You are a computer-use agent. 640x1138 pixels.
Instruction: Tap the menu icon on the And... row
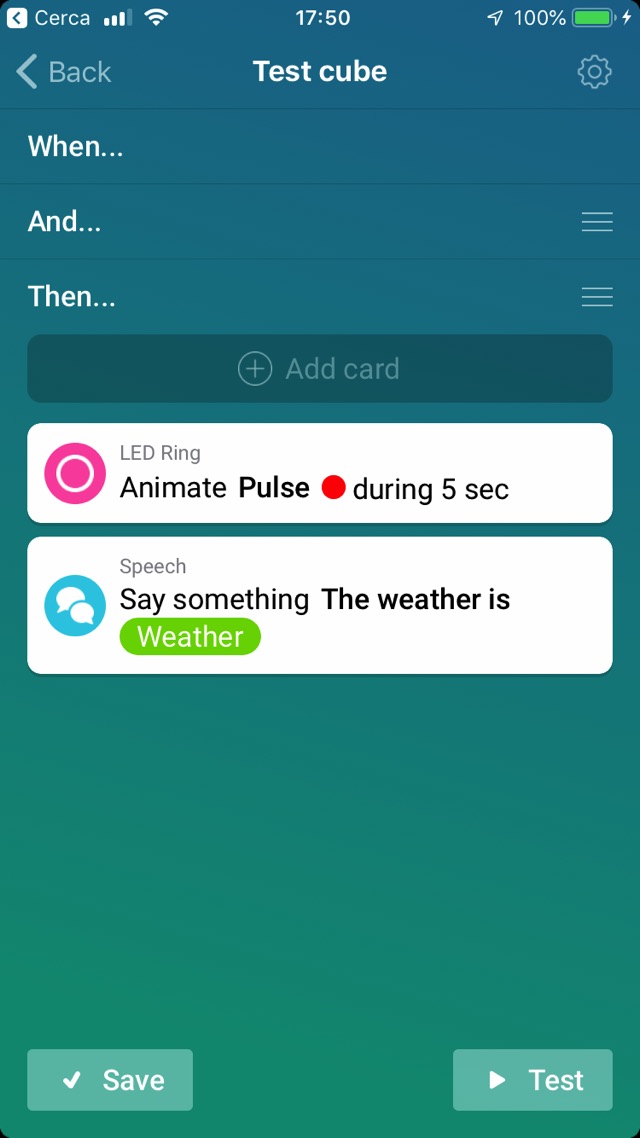[597, 222]
